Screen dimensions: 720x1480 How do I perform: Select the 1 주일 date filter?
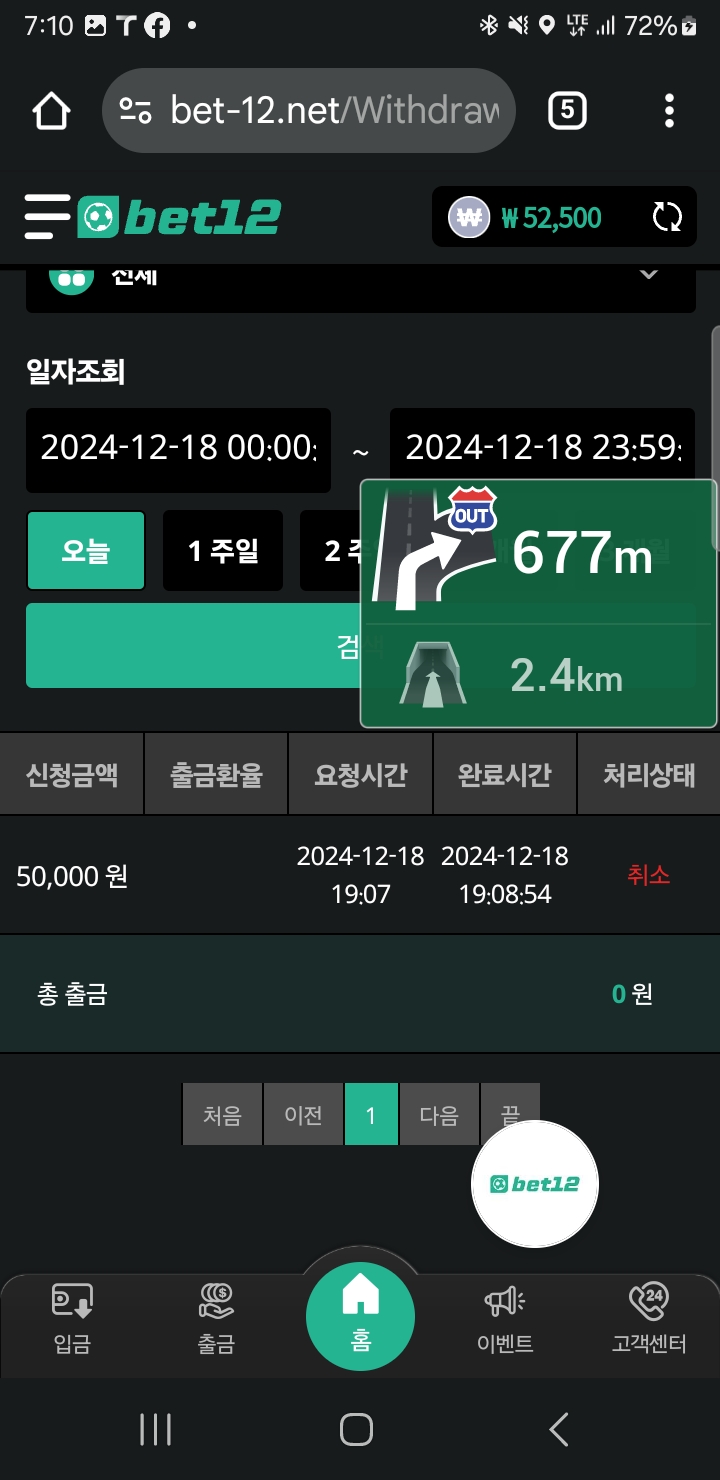pyautogui.click(x=223, y=550)
